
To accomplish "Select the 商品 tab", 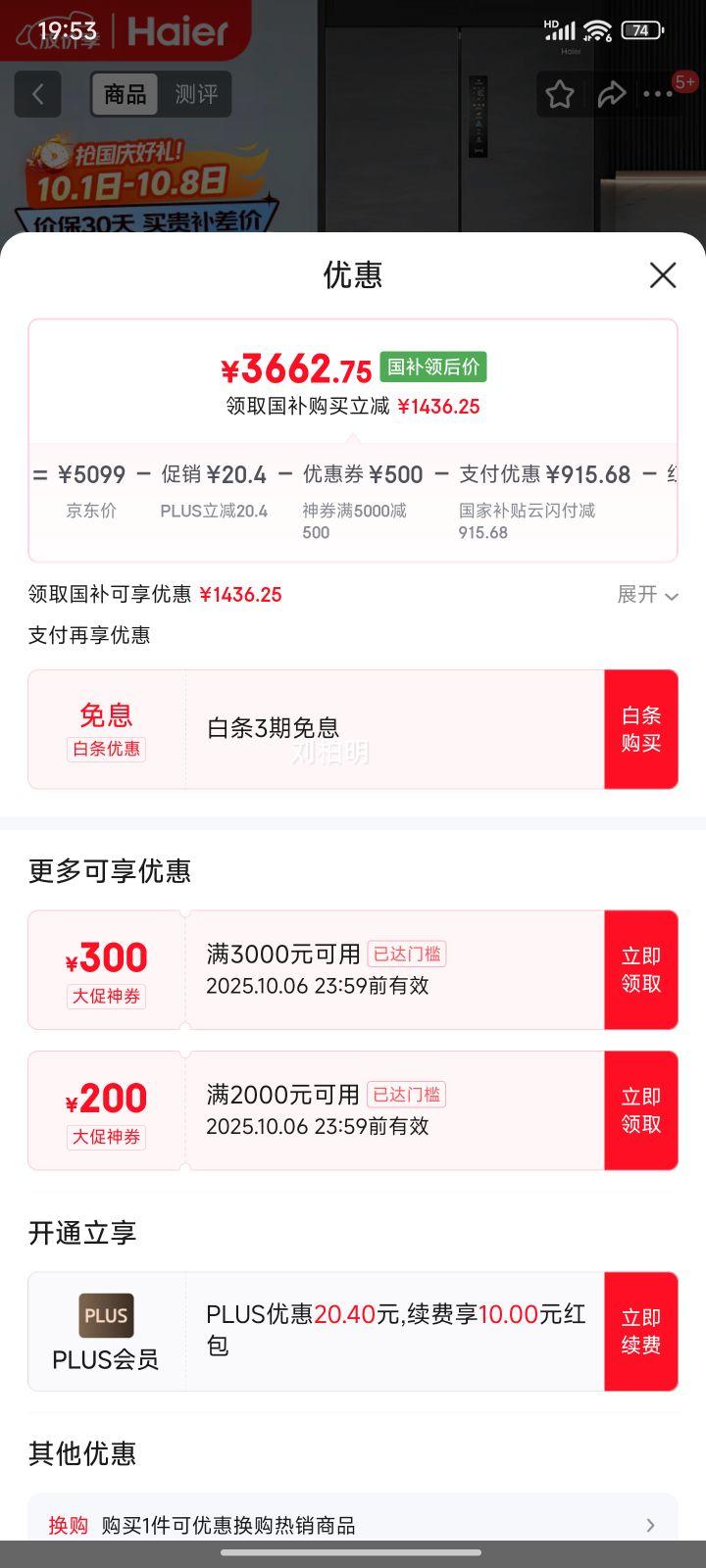I will [126, 94].
